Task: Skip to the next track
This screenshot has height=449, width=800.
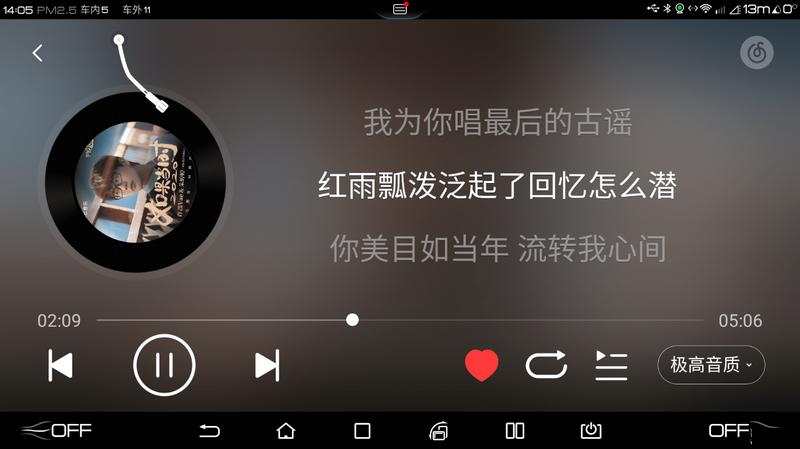Action: pyautogui.click(x=266, y=365)
